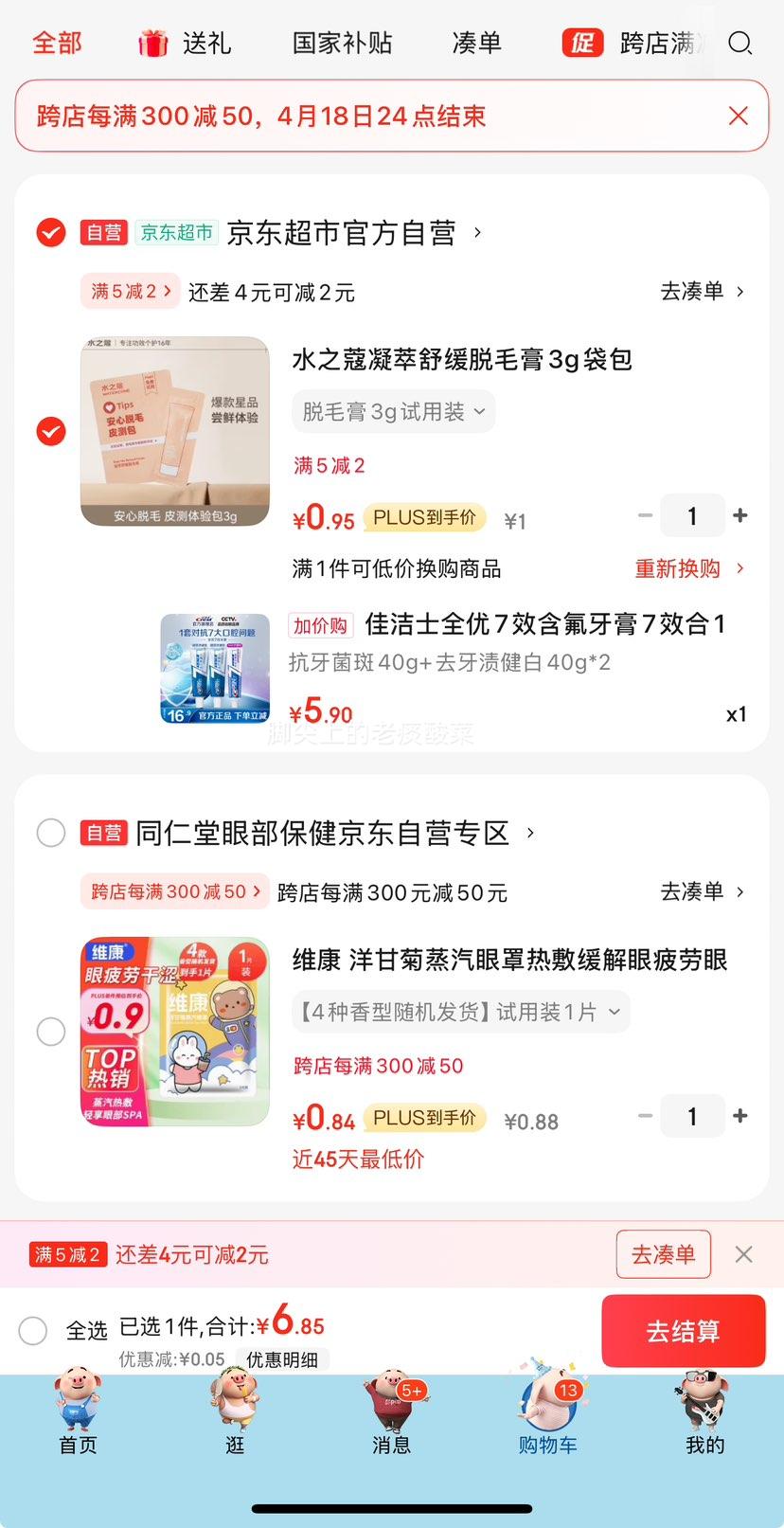Image resolution: width=784 pixels, height=1528 pixels.
Task: Switch to the 全部 tab
Action: click(57, 43)
